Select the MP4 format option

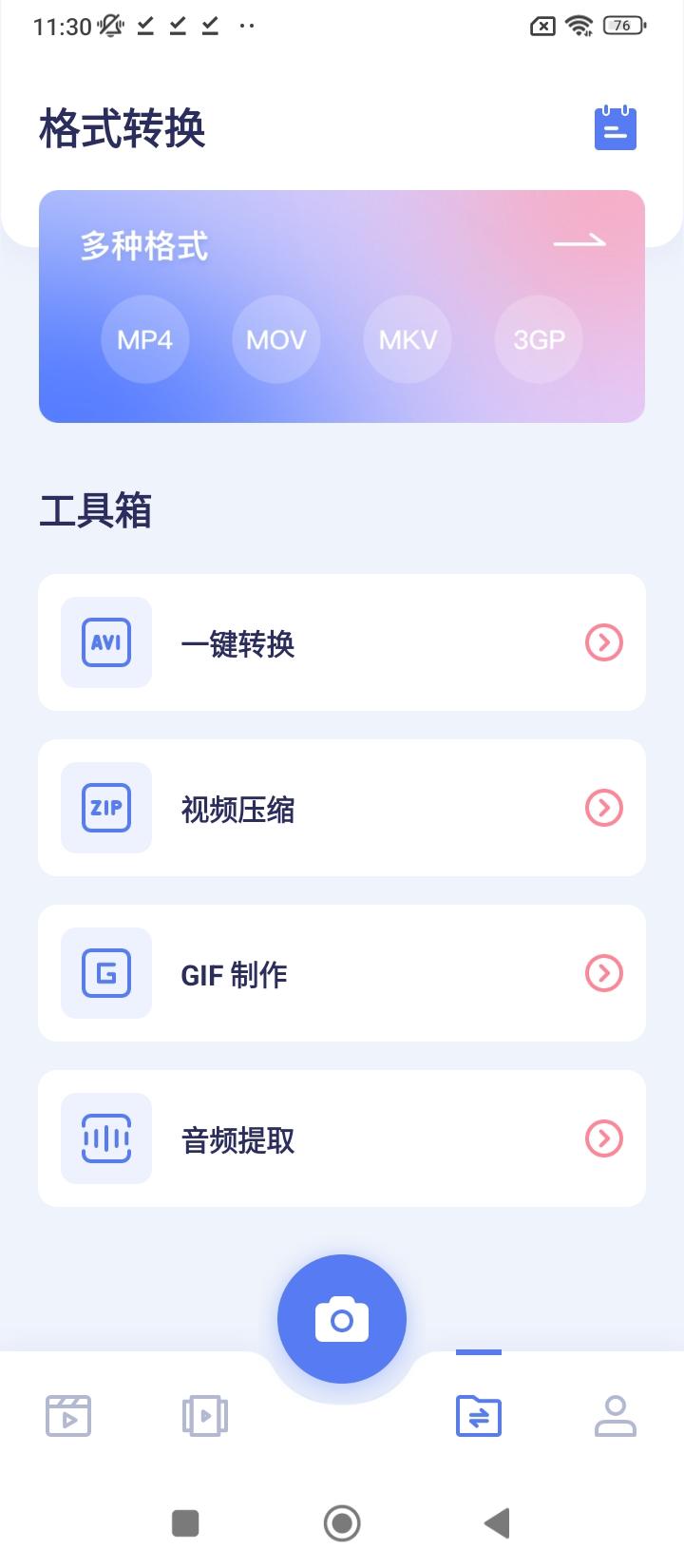(x=145, y=339)
